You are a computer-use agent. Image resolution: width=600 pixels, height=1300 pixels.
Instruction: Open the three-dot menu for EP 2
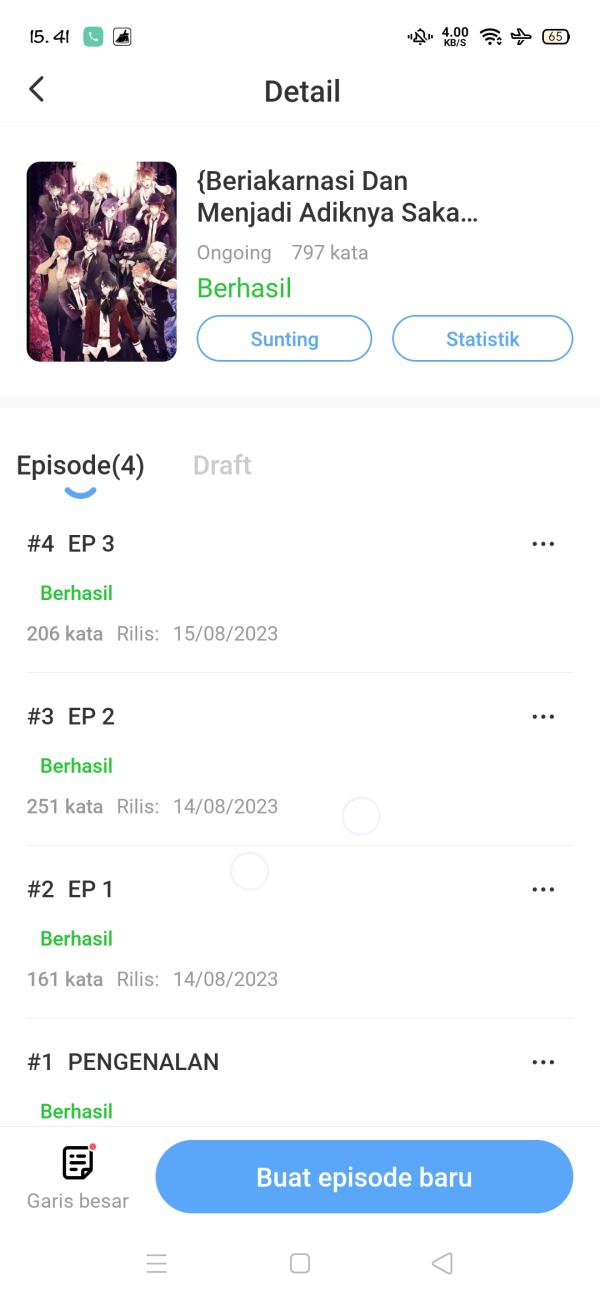(x=543, y=717)
